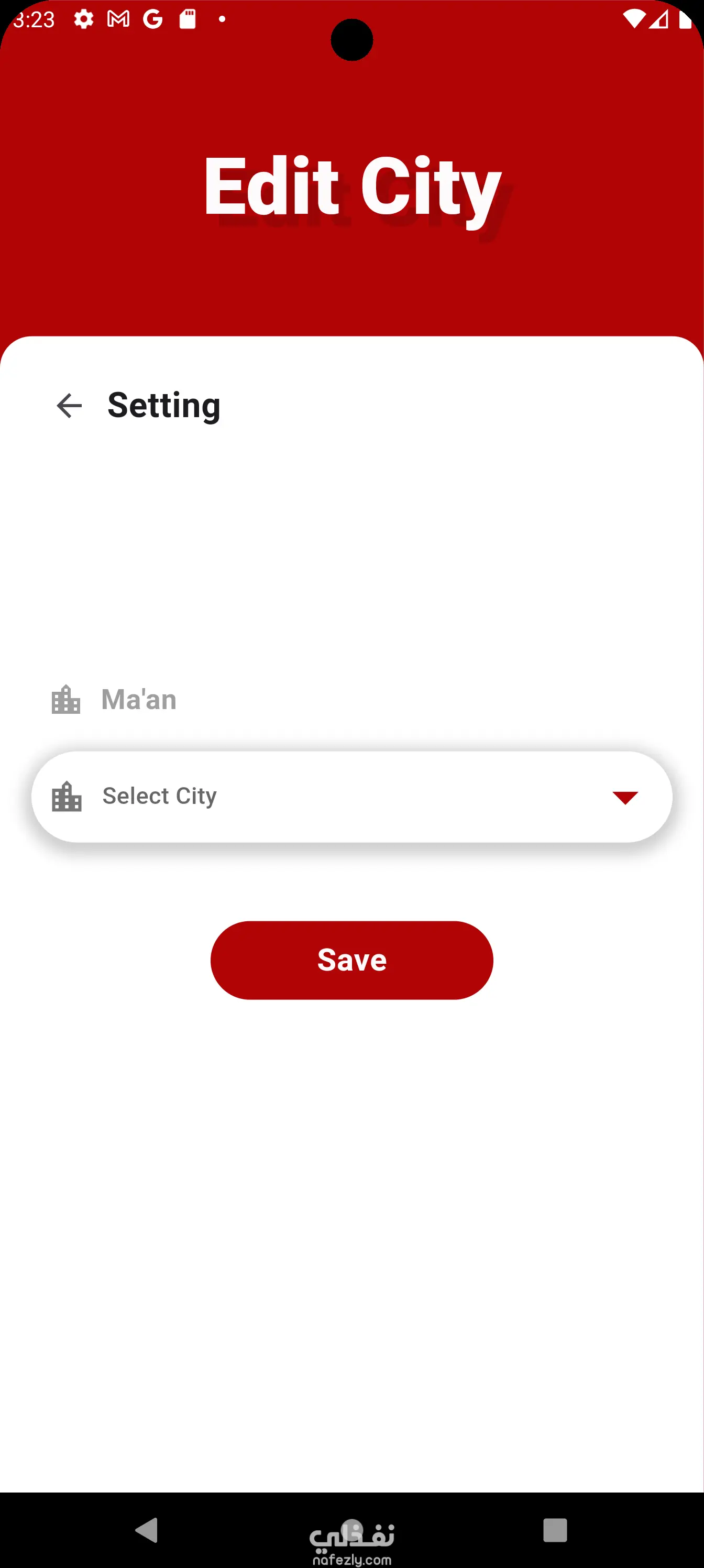The height and width of the screenshot is (1568, 704).
Task: Open recent apps from the navigation bar
Action: [554, 1530]
